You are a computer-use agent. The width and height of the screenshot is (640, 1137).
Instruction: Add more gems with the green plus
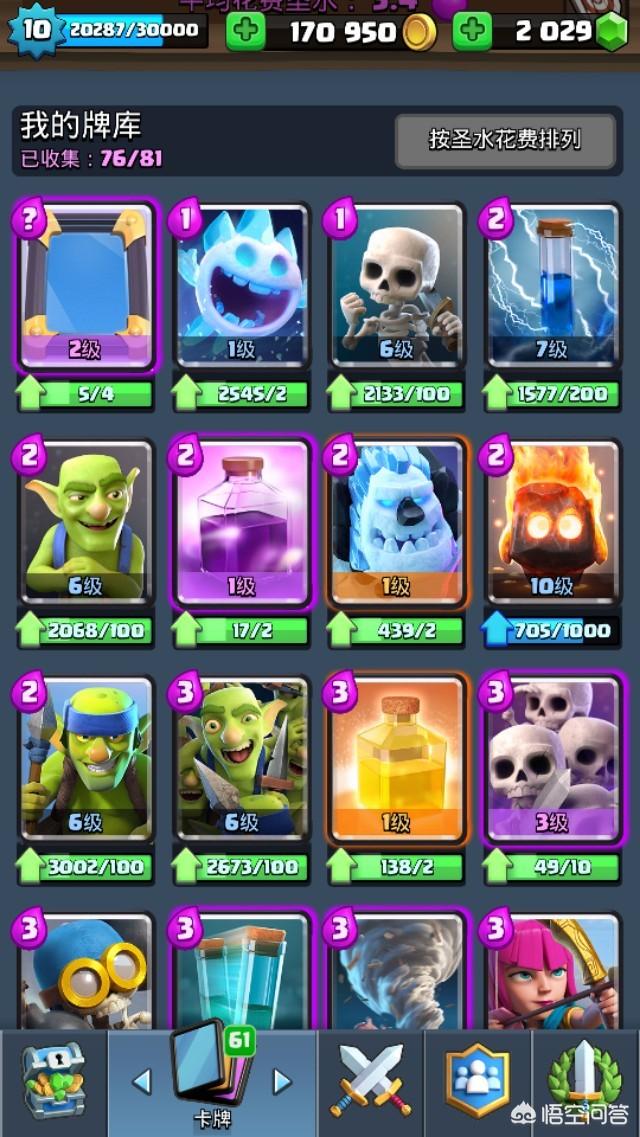[x=472, y=32]
